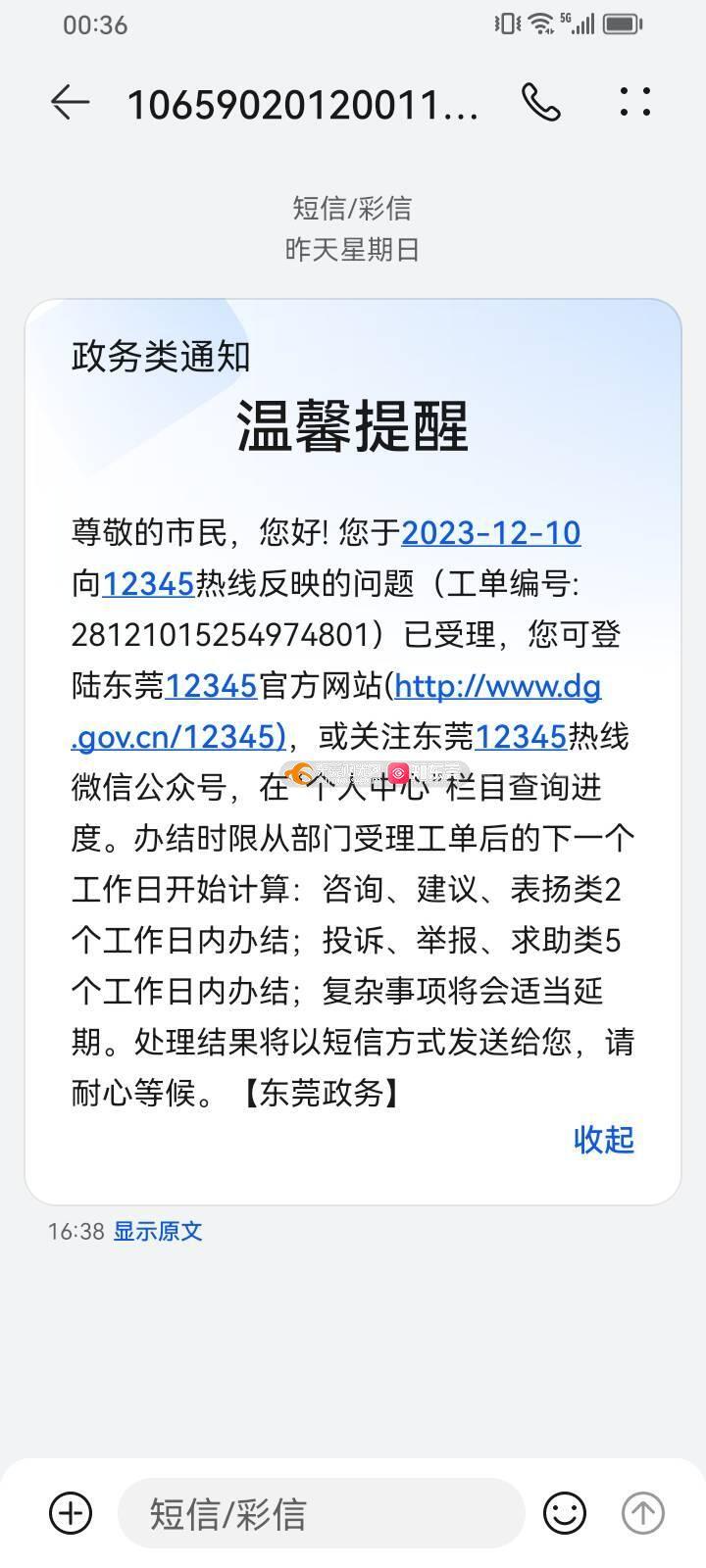Call the sender number

click(x=540, y=102)
